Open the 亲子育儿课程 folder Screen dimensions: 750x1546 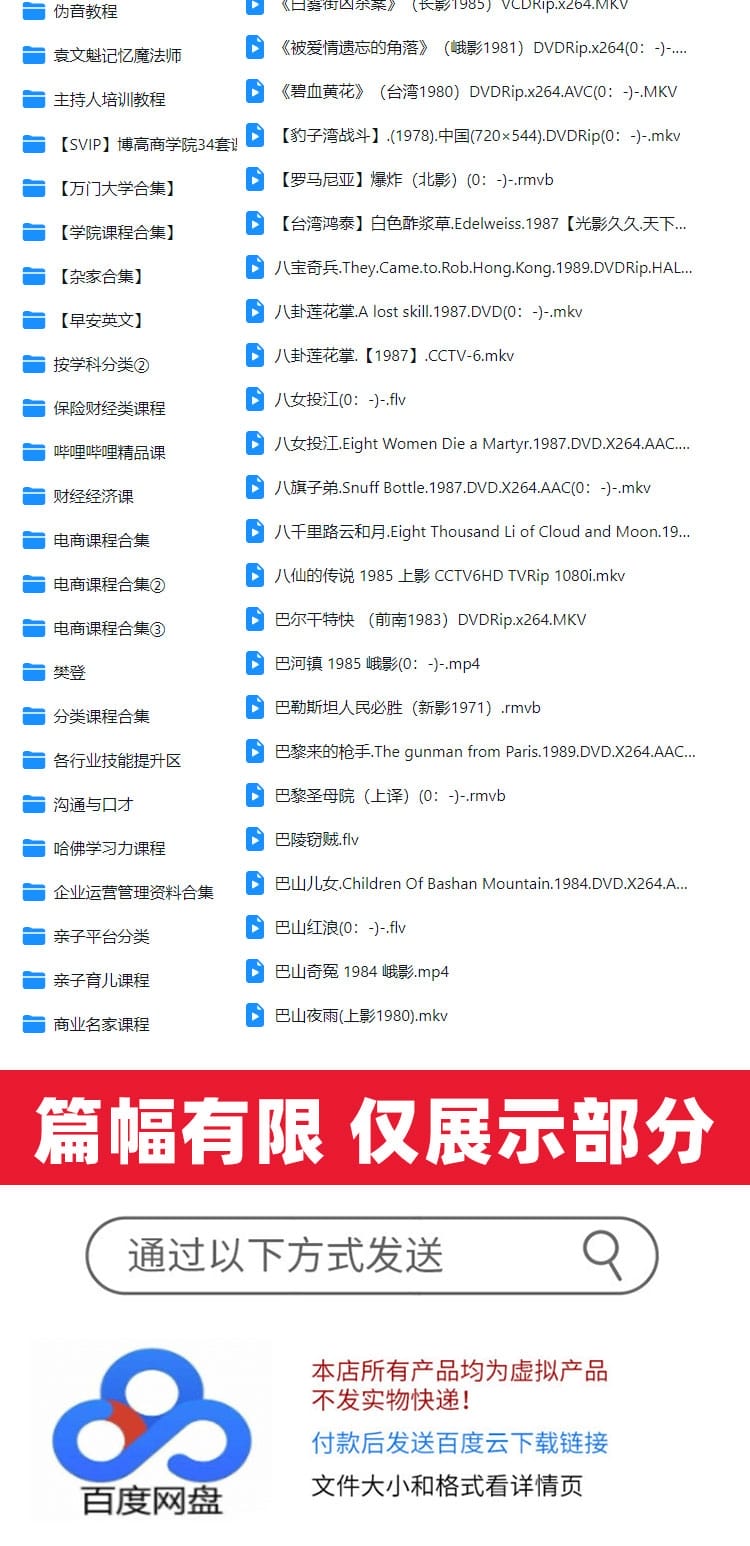pyautogui.click(x=100, y=980)
